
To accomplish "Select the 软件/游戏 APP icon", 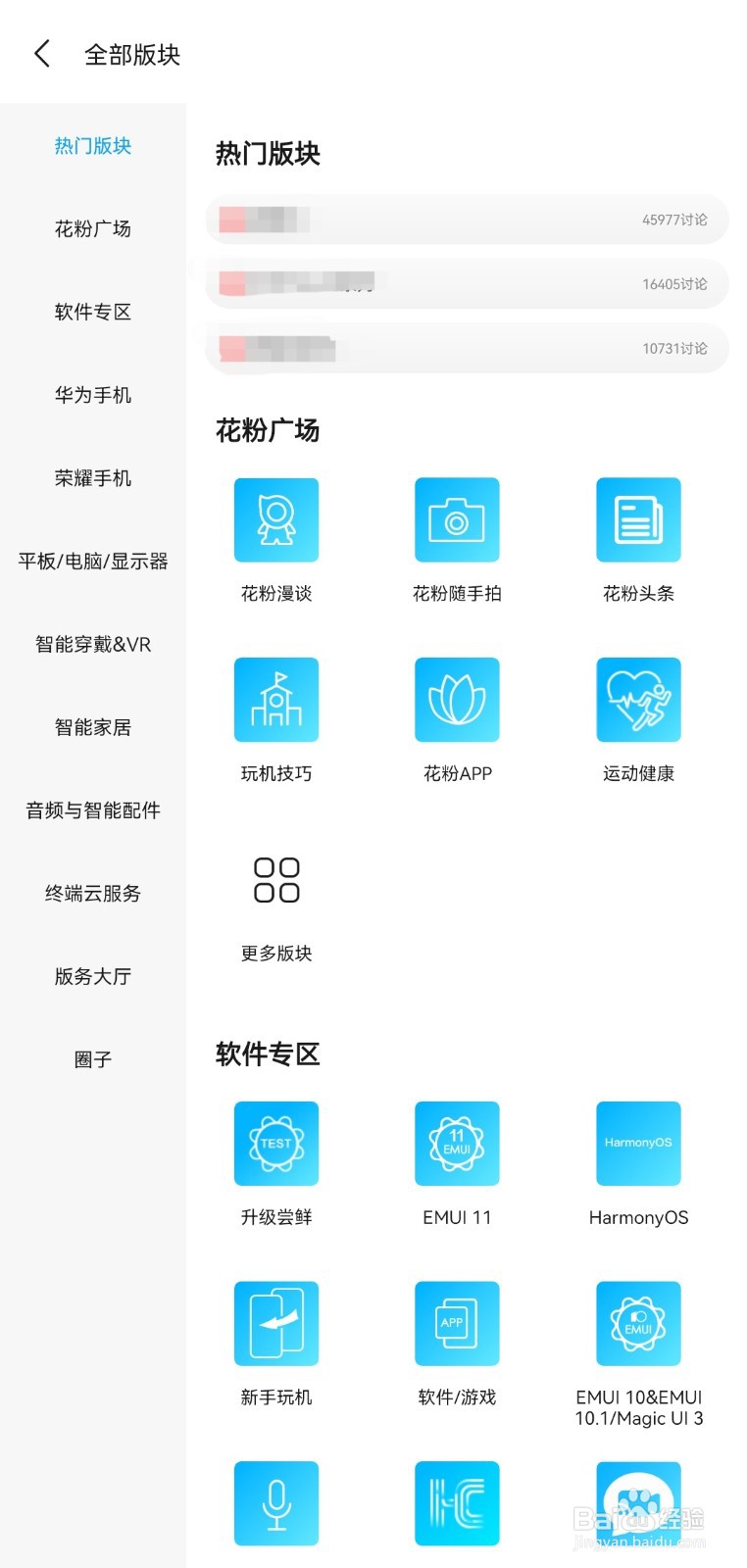I will pos(457,1323).
